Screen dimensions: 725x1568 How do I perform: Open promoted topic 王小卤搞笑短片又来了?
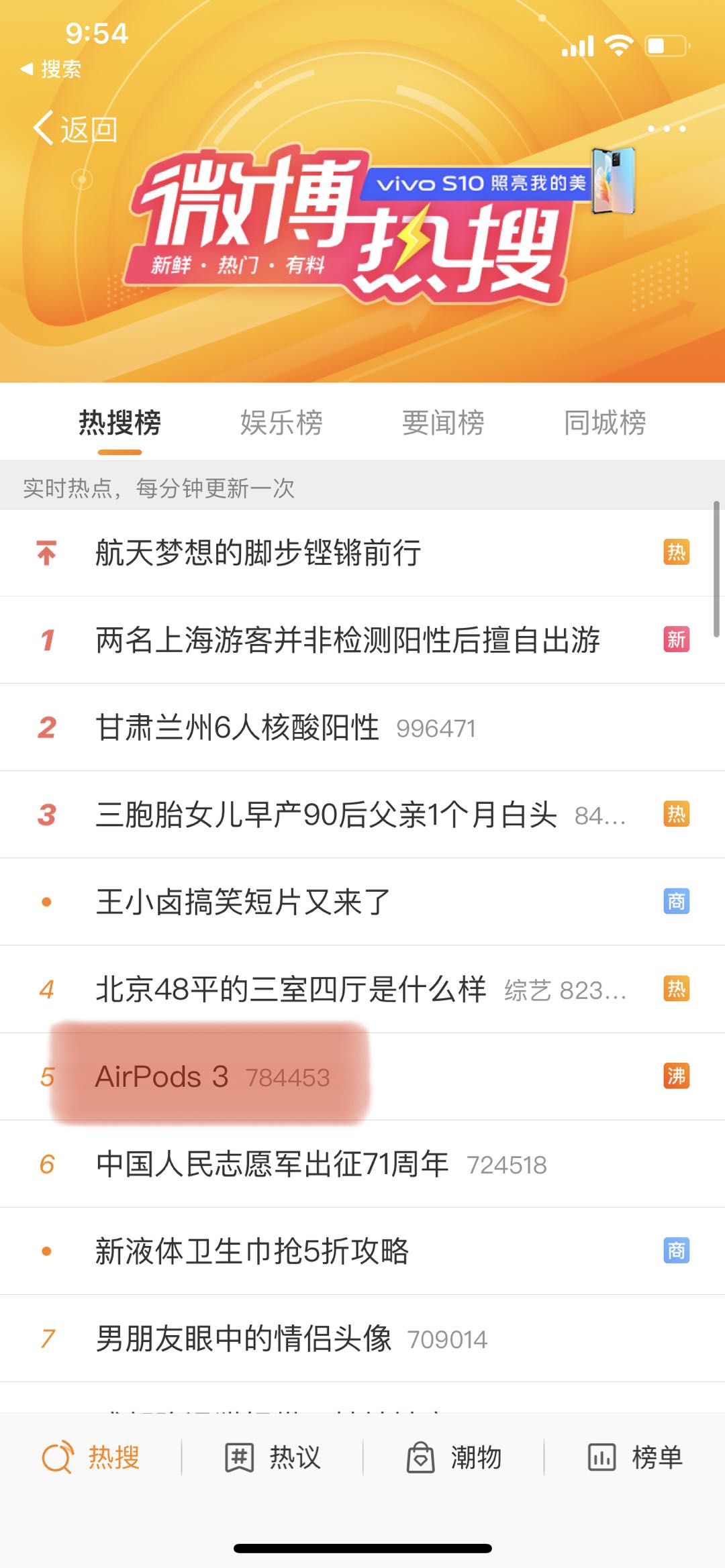pyautogui.click(x=243, y=902)
